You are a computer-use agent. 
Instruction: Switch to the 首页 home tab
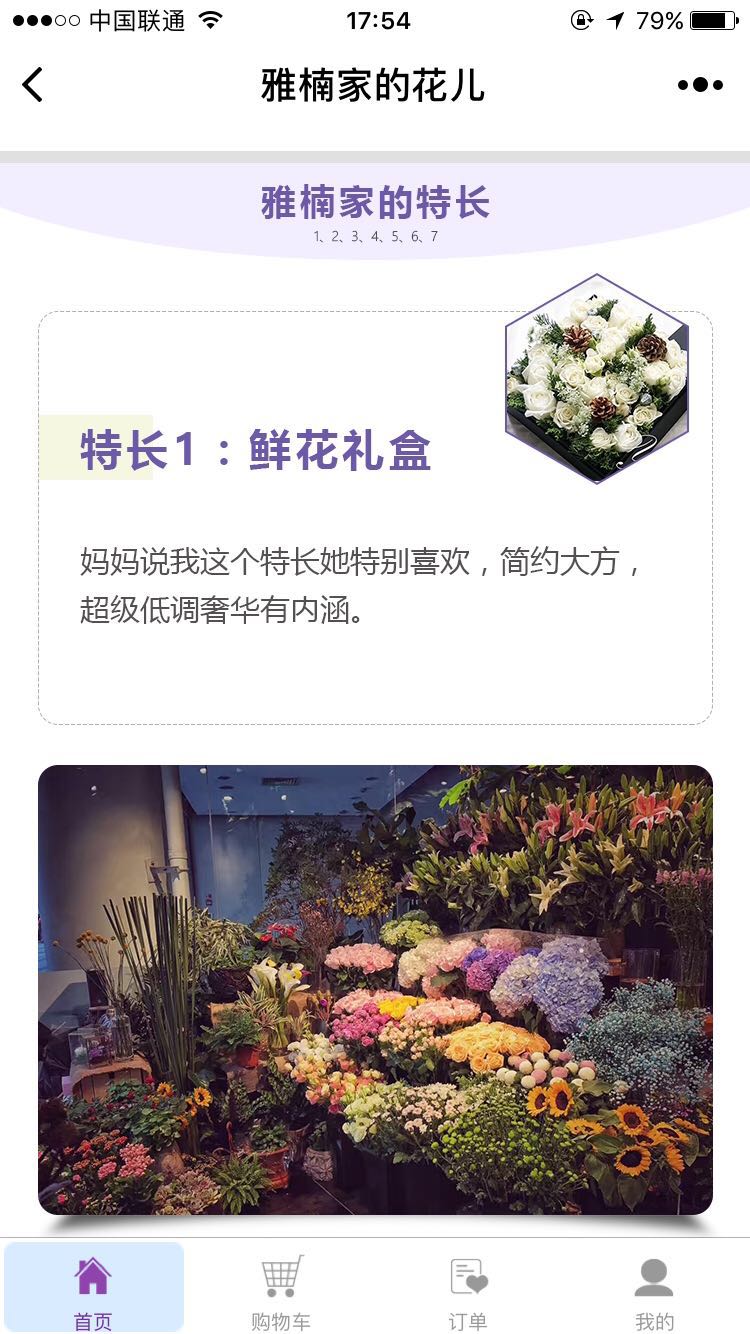tap(93, 1288)
